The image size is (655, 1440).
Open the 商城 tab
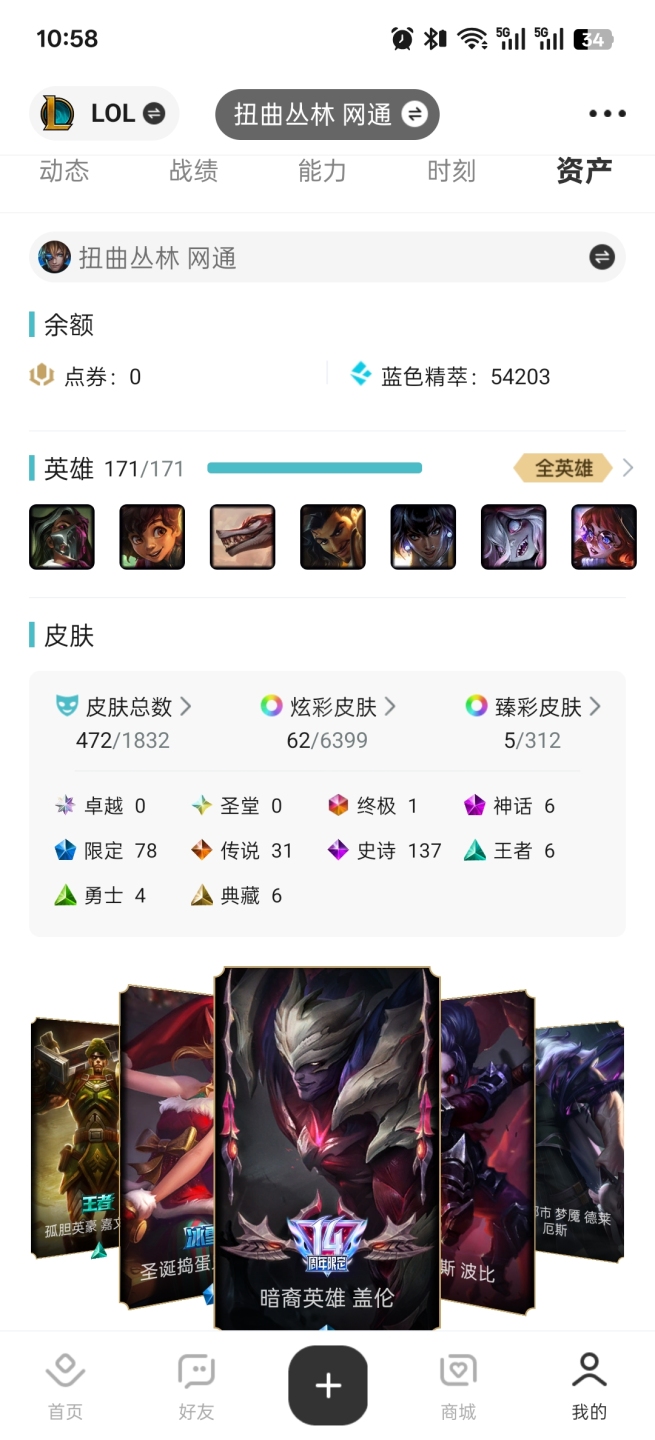pos(459,1386)
